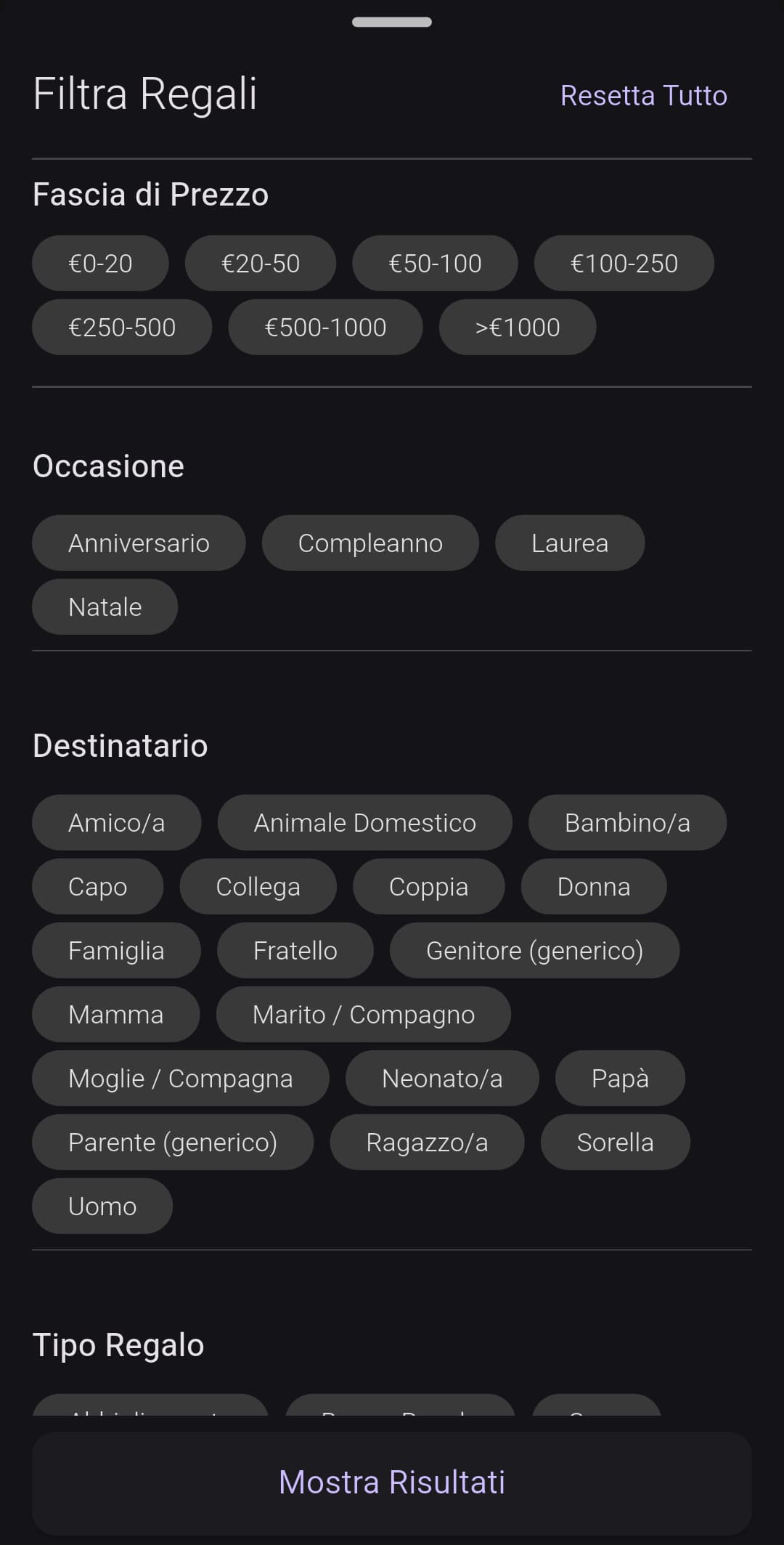Enable the Anniversario occasion filter

coord(139,543)
